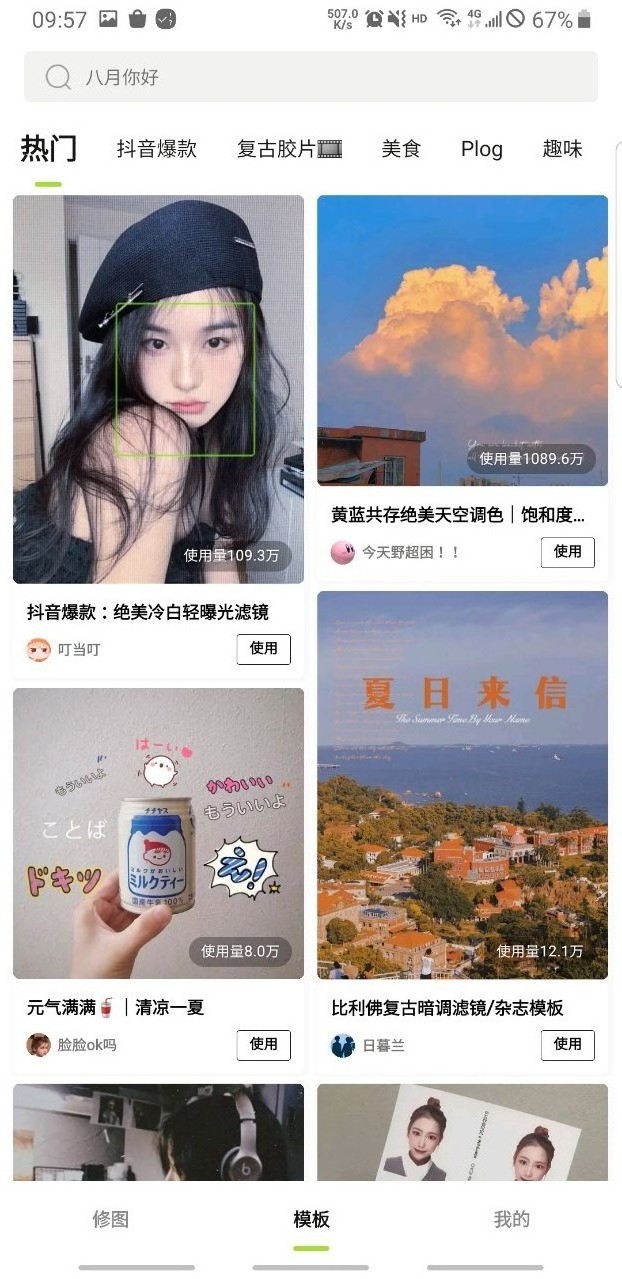
Task: Switch to the 复古胶片 tab
Action: [x=289, y=149]
